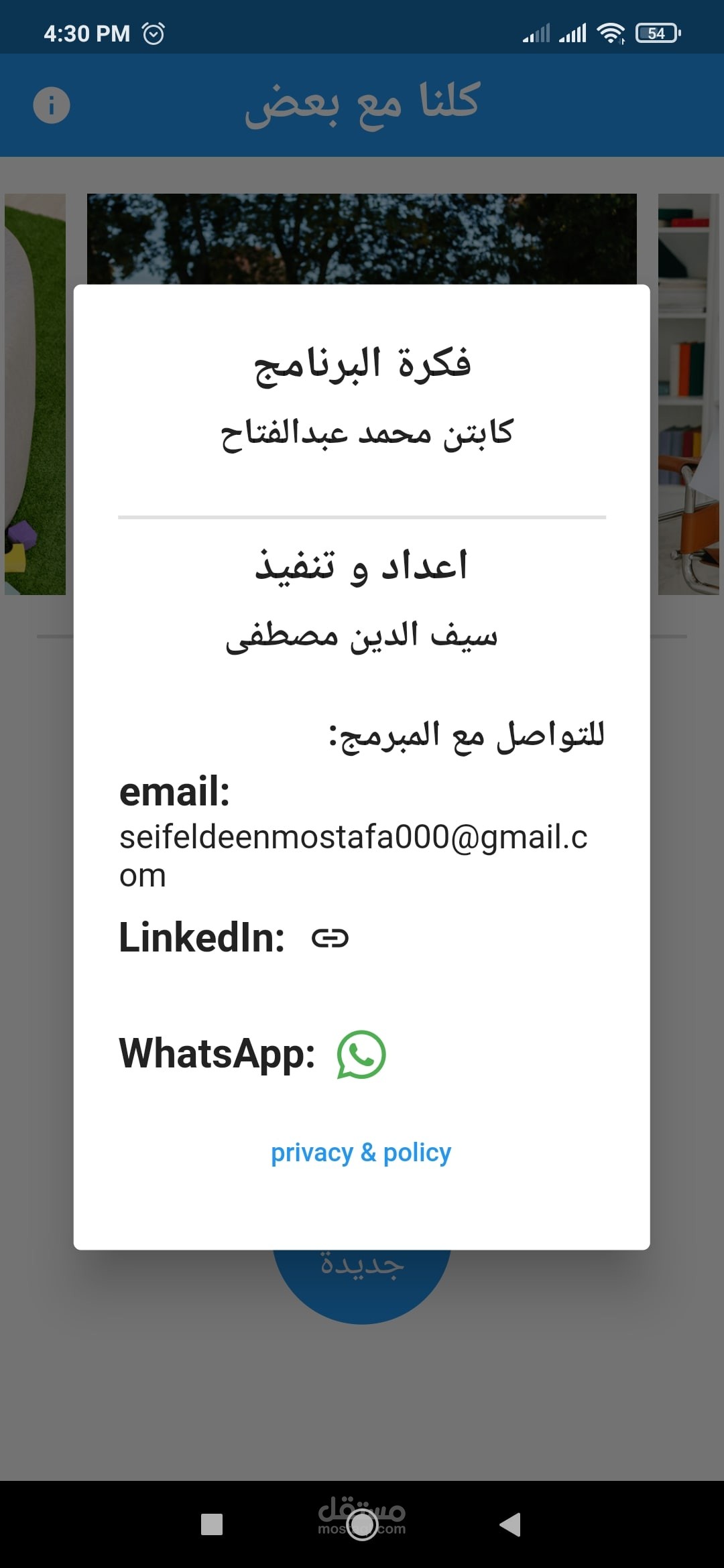The width and height of the screenshot is (724, 1568).
Task: Open recent apps with the square button
Action: coord(212,1524)
